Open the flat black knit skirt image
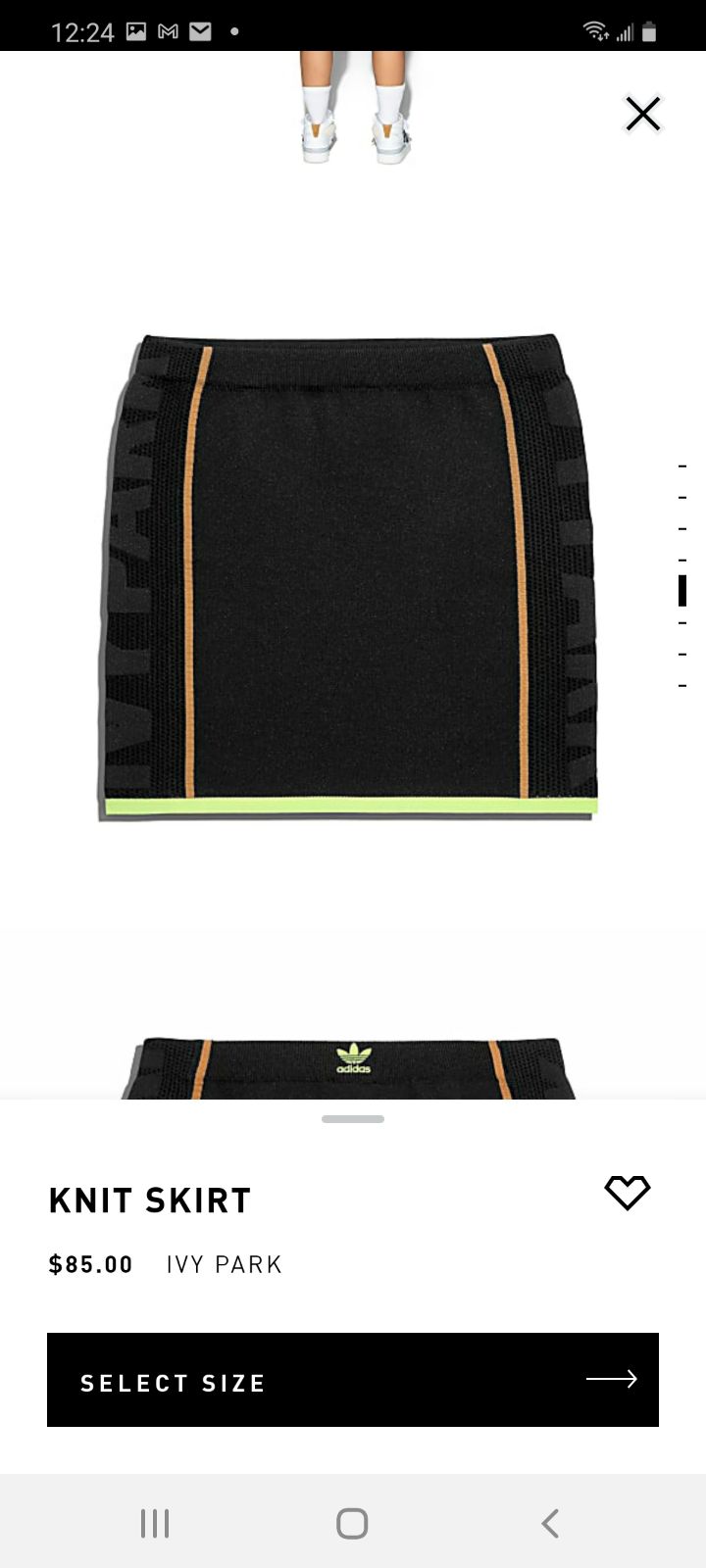The width and height of the screenshot is (706, 1568). tap(348, 576)
